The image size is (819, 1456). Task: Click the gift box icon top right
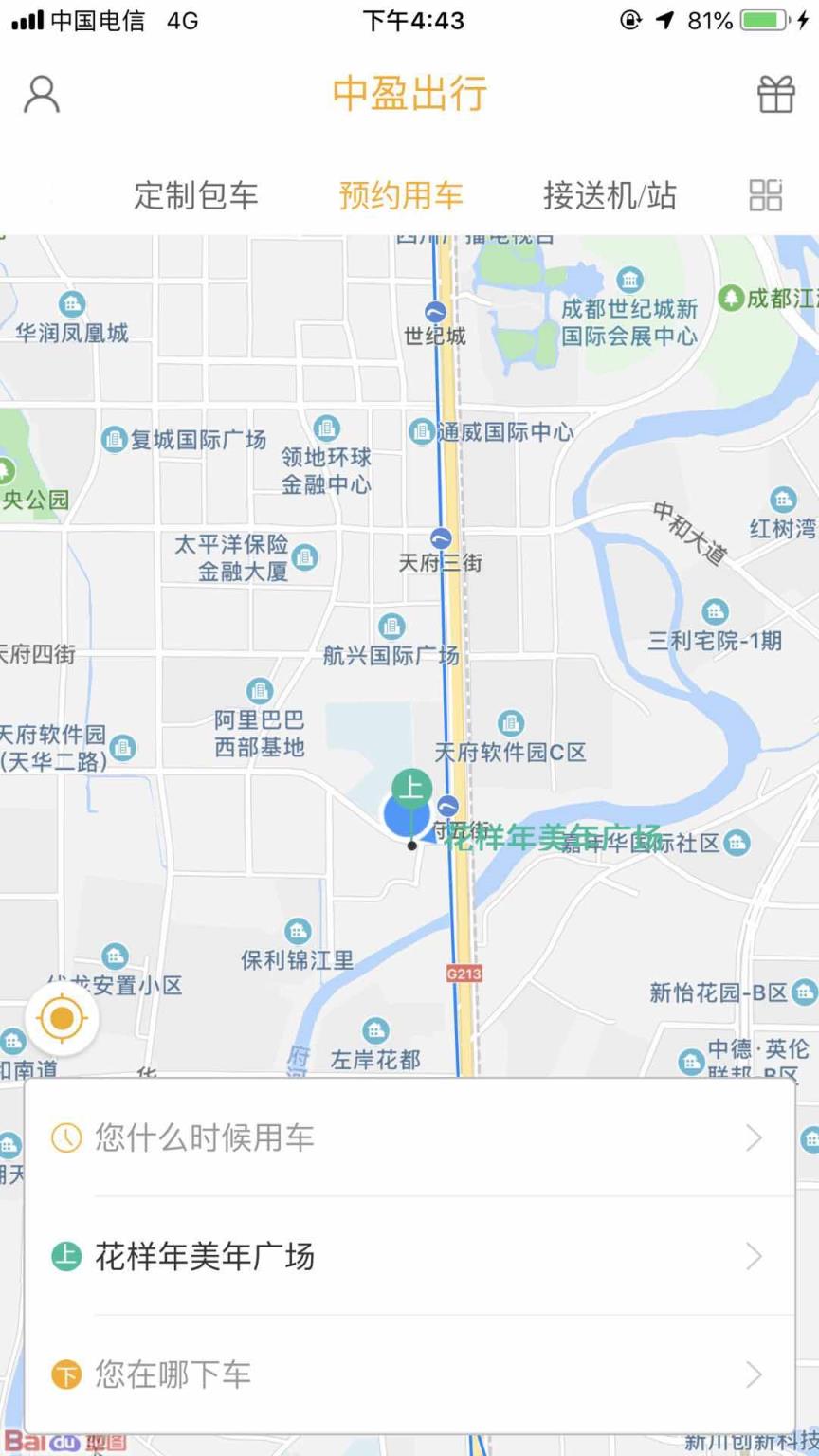(x=776, y=94)
